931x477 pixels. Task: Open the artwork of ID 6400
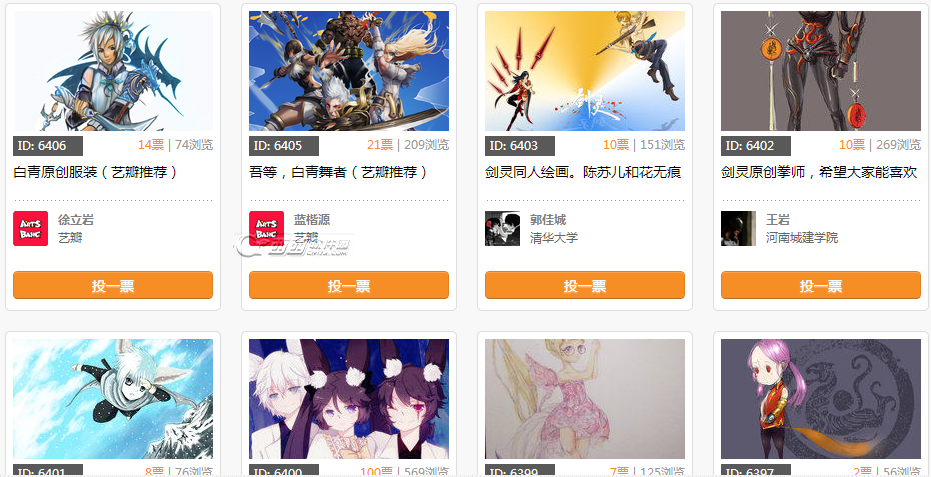349,398
